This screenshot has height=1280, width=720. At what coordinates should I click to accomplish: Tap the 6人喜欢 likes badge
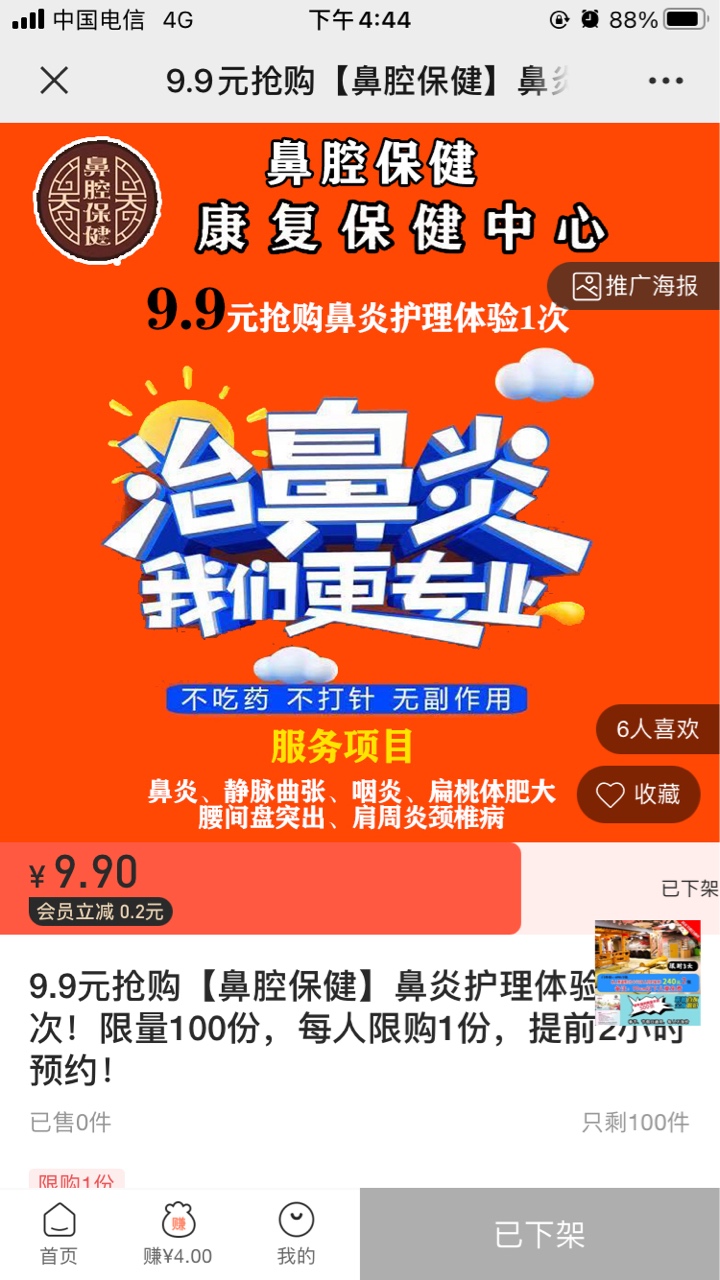point(657,729)
